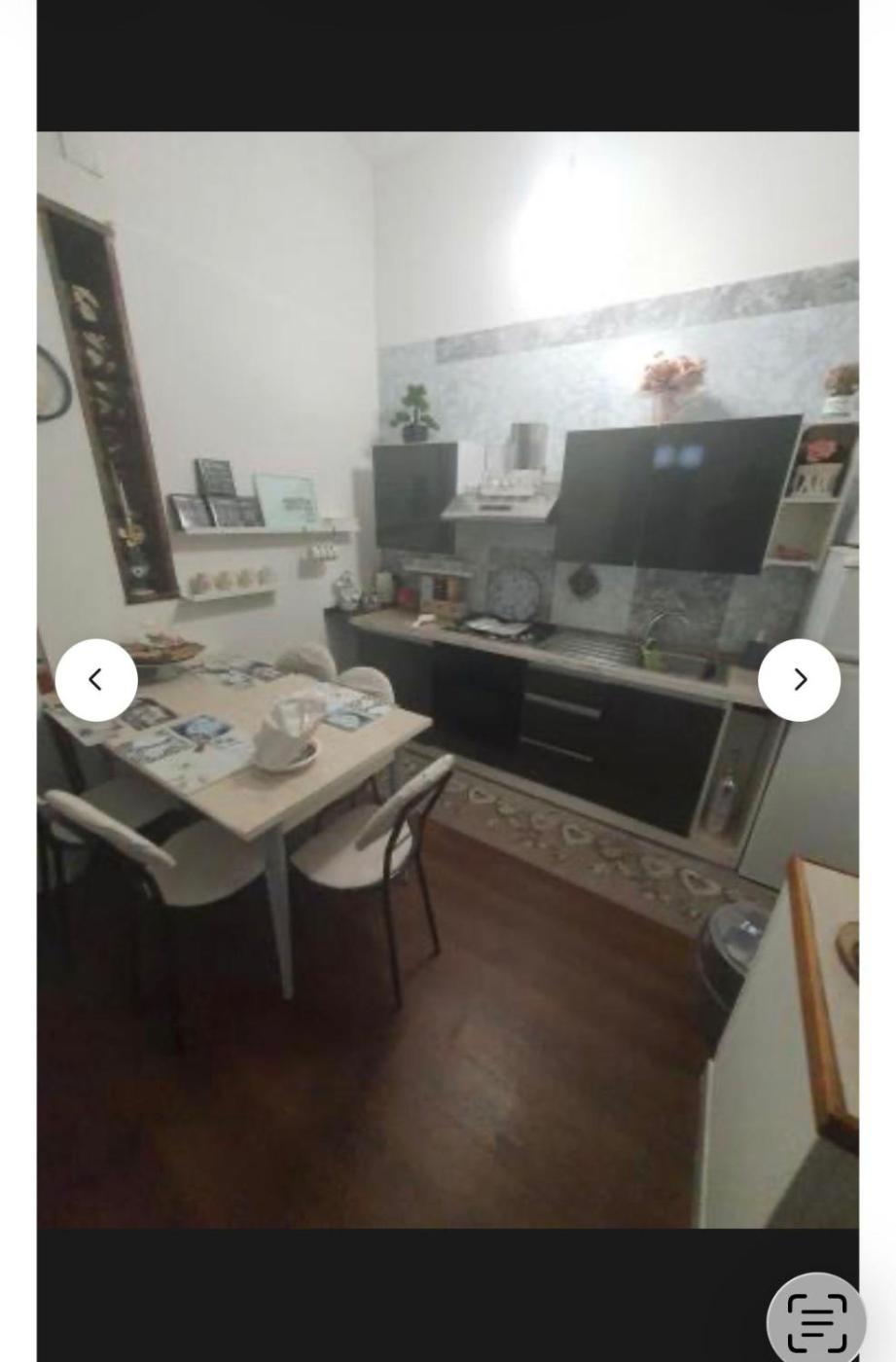Advance to the next photo
This screenshot has height=1362, width=896.
click(799, 680)
